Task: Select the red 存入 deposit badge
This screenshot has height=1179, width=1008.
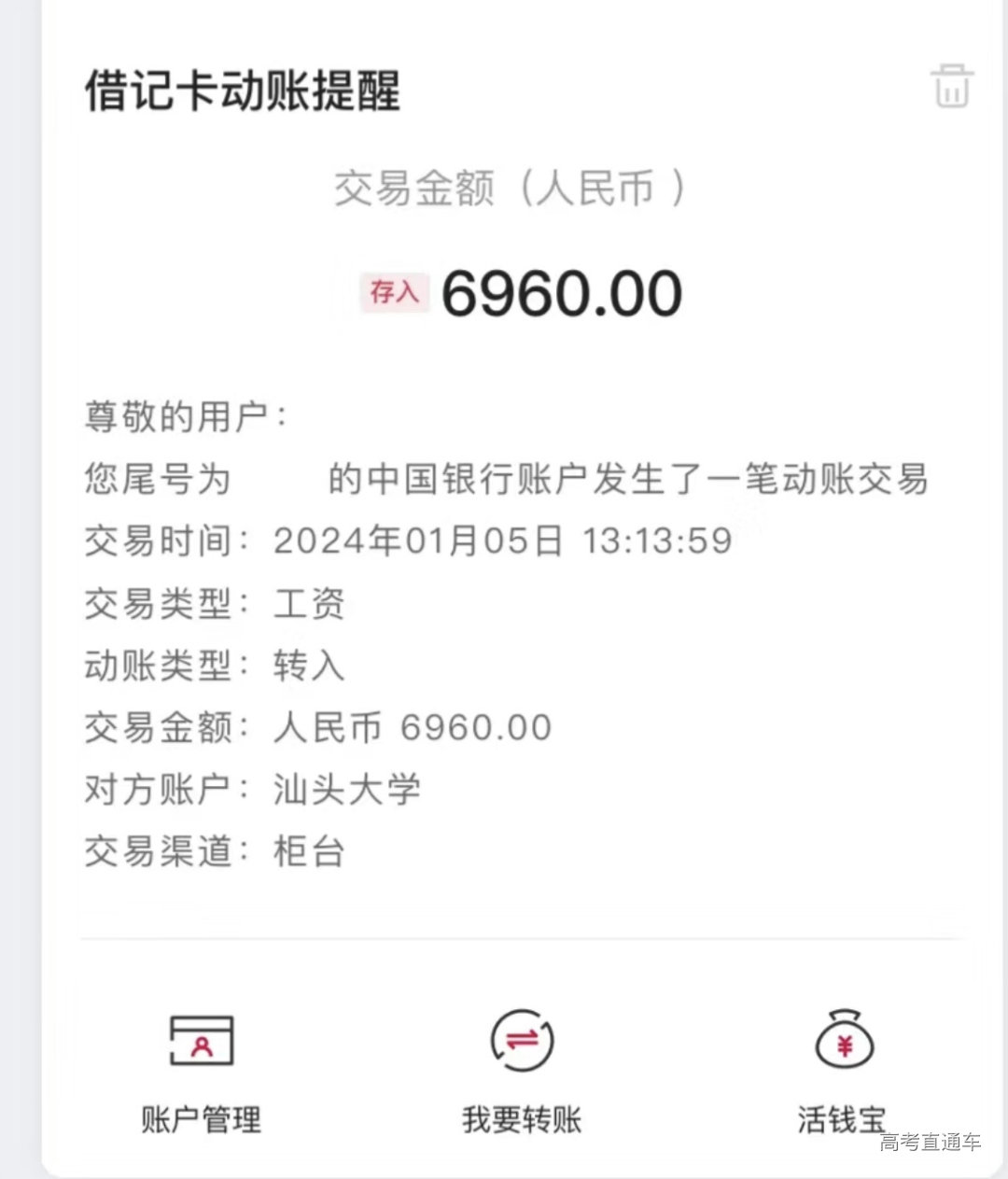Action: tap(394, 292)
